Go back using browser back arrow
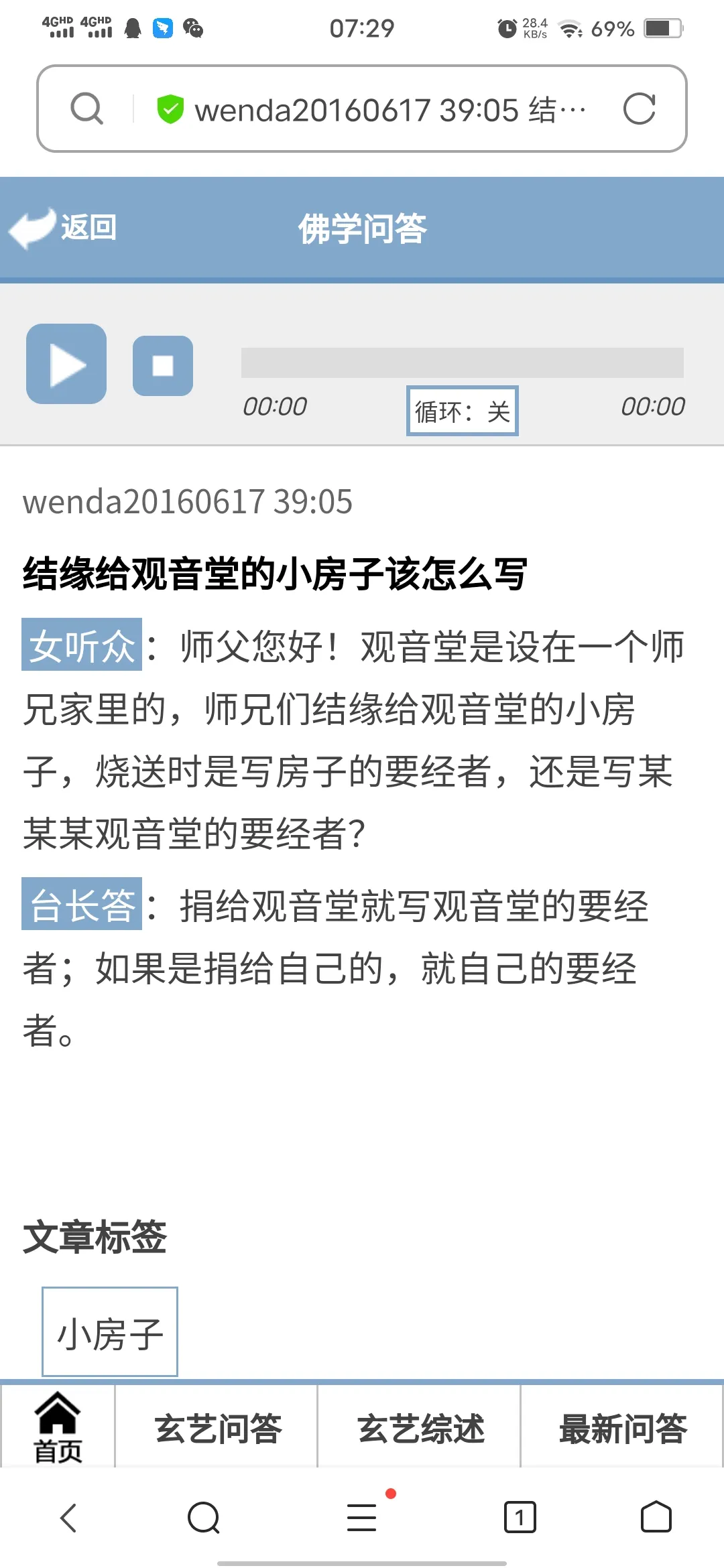The height and width of the screenshot is (1568, 724). coord(69,1518)
